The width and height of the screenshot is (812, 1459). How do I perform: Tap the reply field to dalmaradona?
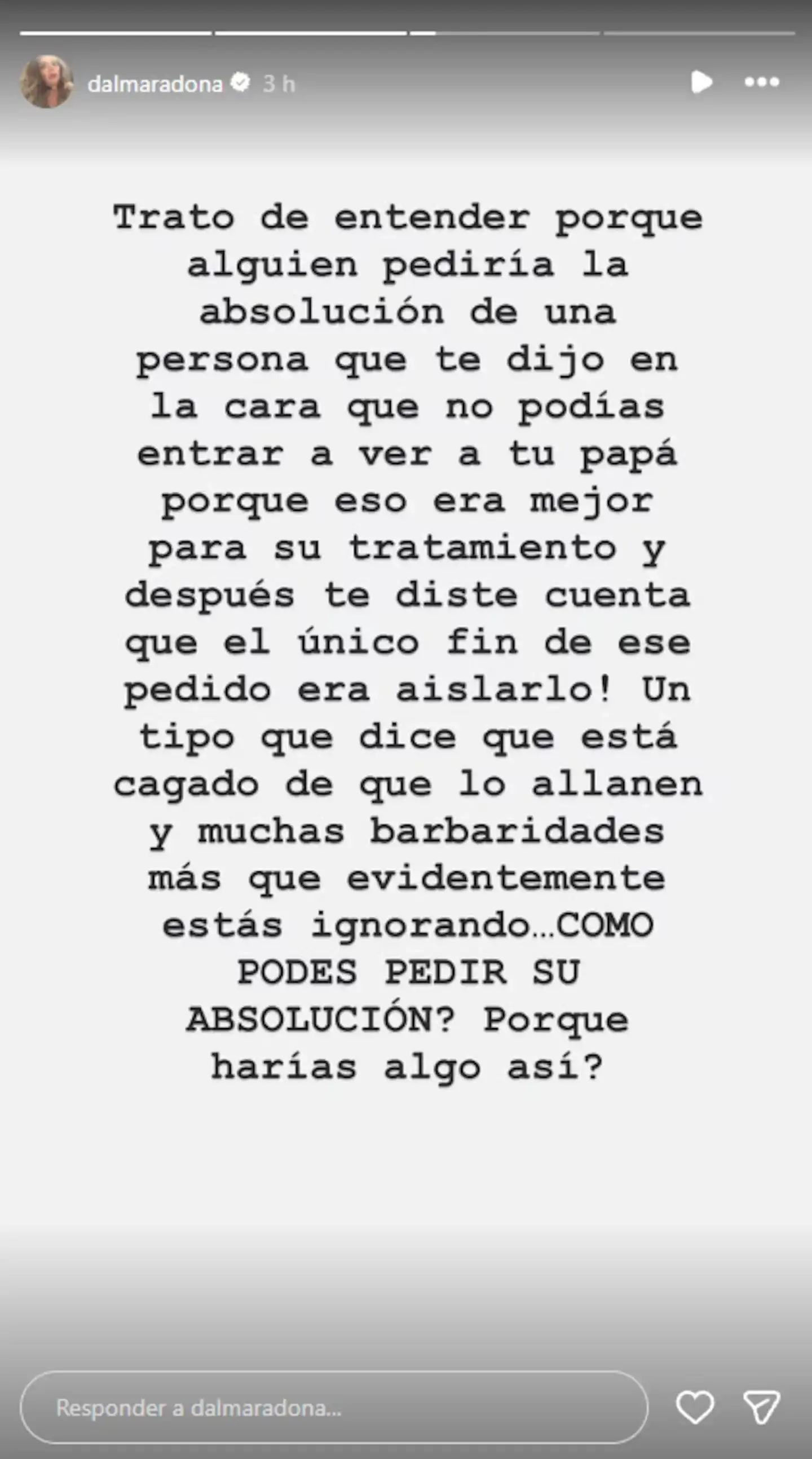334,1408
